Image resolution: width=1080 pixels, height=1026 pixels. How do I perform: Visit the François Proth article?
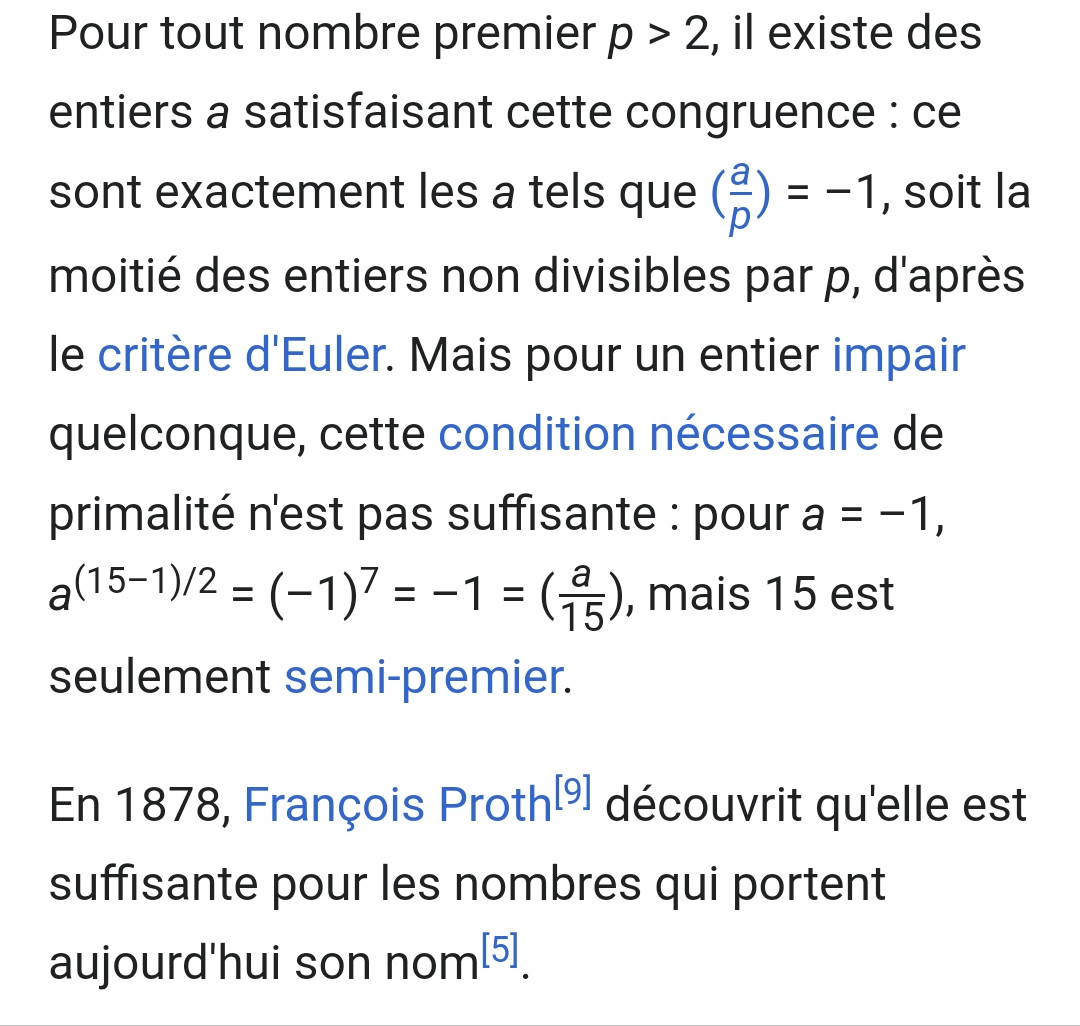391,806
